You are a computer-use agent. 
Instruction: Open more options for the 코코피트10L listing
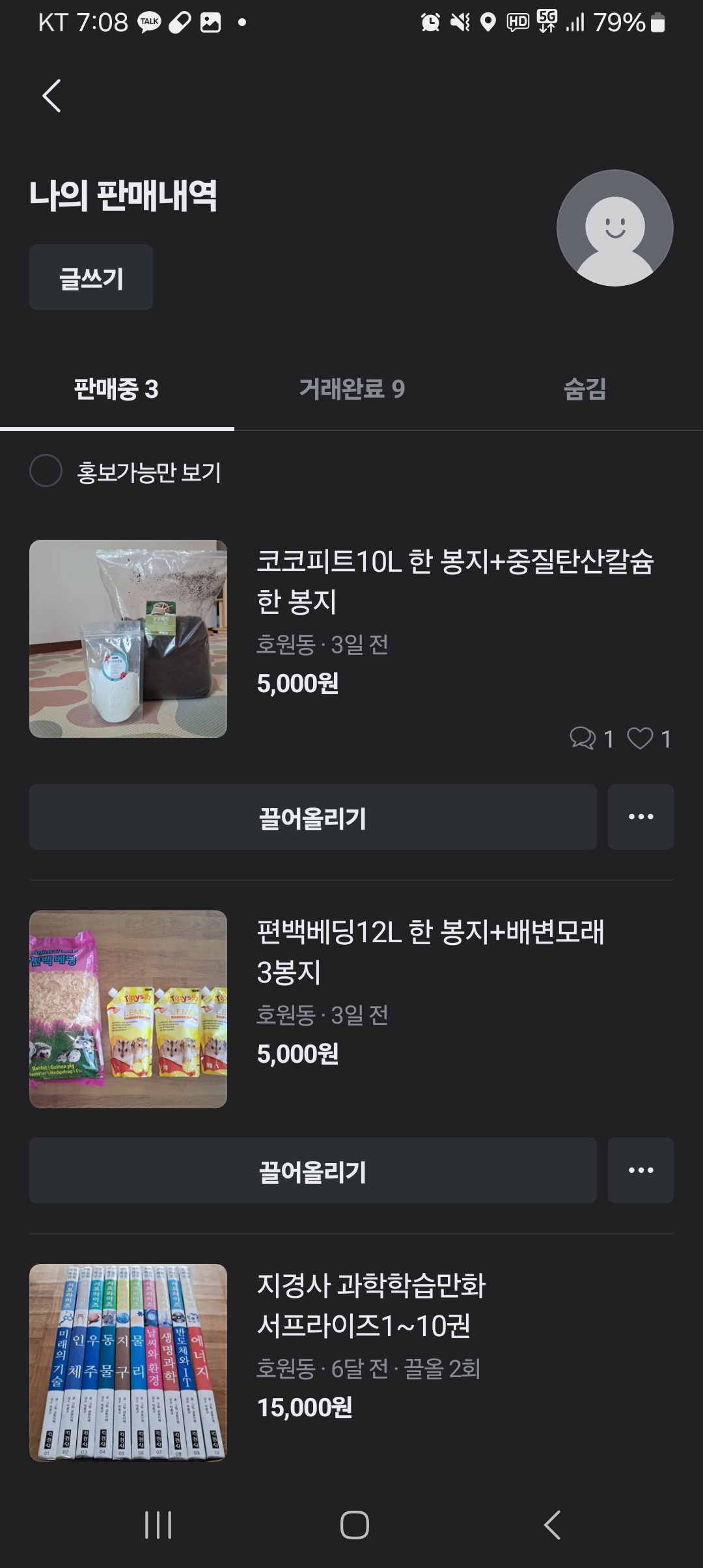click(641, 817)
